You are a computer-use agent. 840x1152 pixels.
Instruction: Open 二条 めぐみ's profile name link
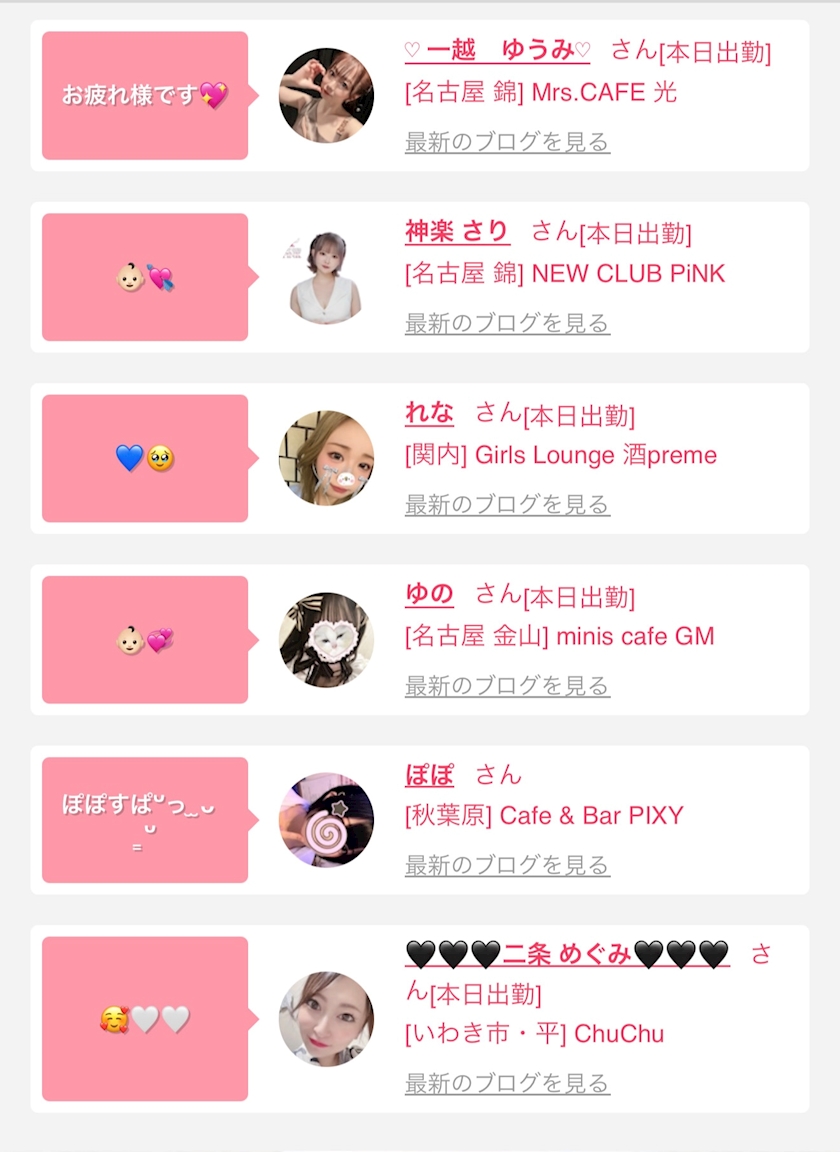pos(567,954)
